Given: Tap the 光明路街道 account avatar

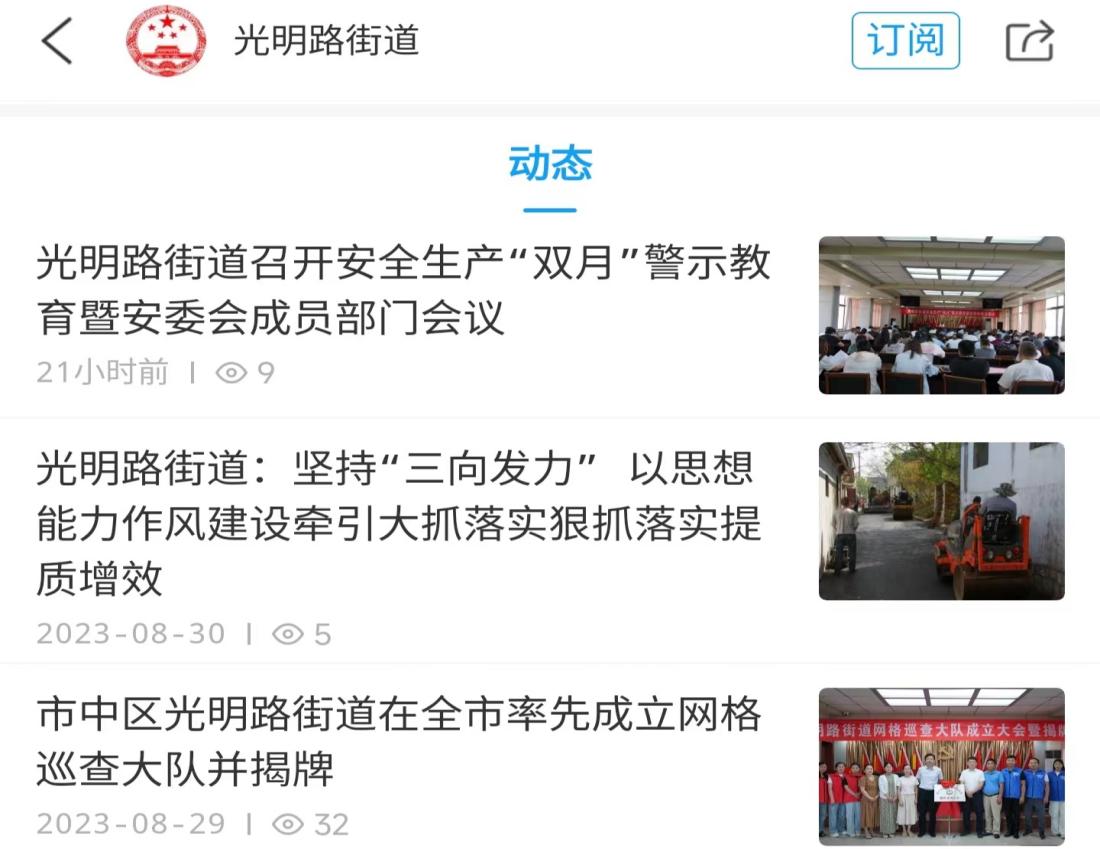Looking at the screenshot, I should coord(166,41).
